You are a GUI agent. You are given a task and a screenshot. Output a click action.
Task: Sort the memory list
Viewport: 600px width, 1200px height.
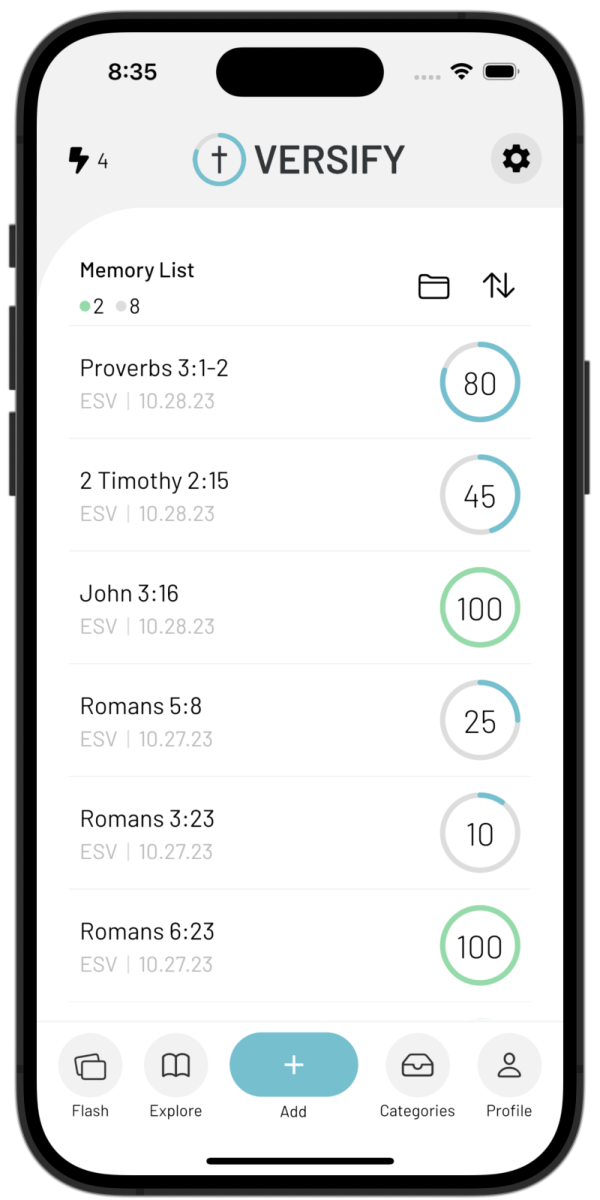(x=498, y=286)
